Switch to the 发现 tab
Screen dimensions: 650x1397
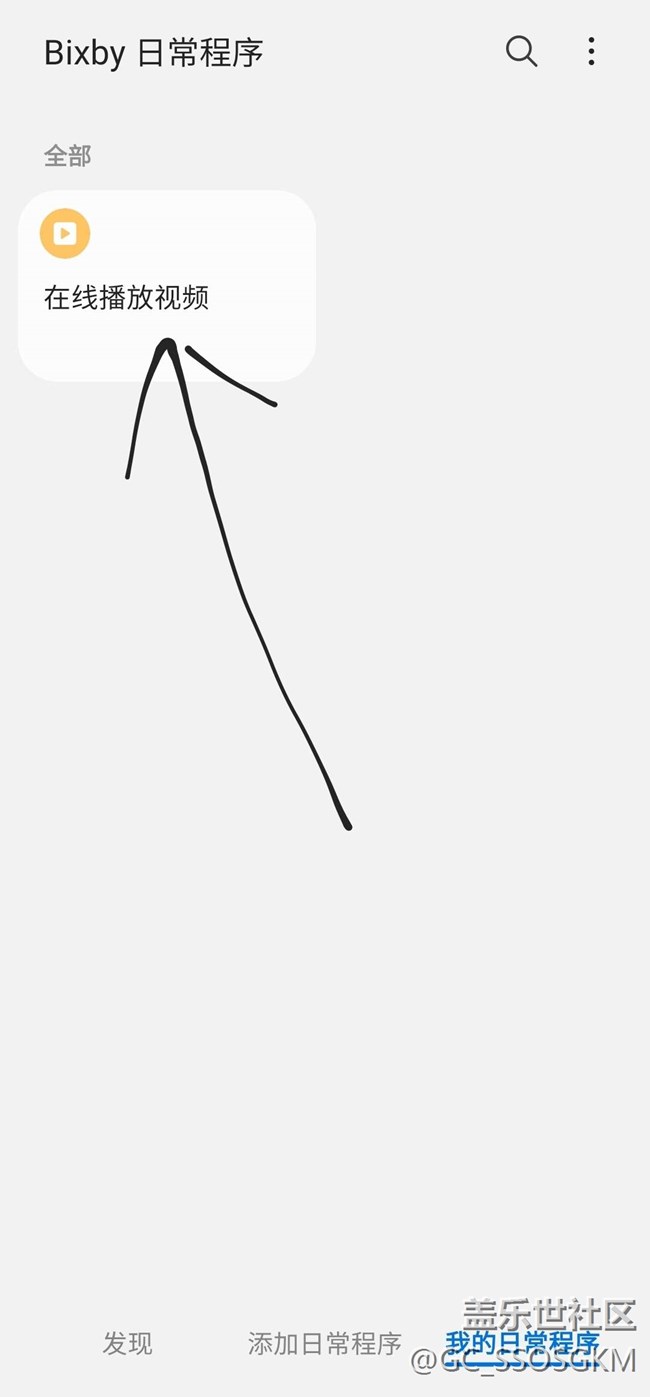[128, 1343]
